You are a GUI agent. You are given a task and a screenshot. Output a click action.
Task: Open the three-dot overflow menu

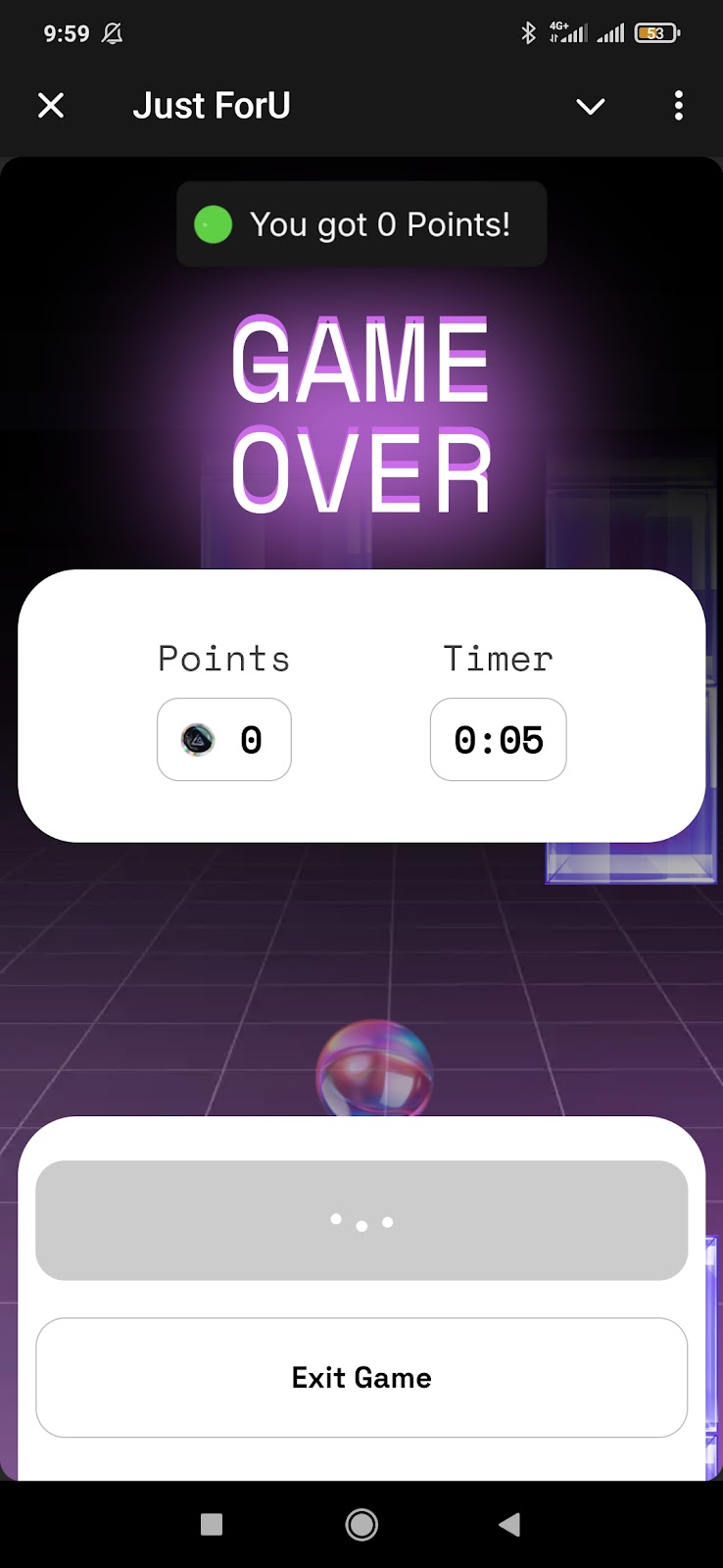678,106
